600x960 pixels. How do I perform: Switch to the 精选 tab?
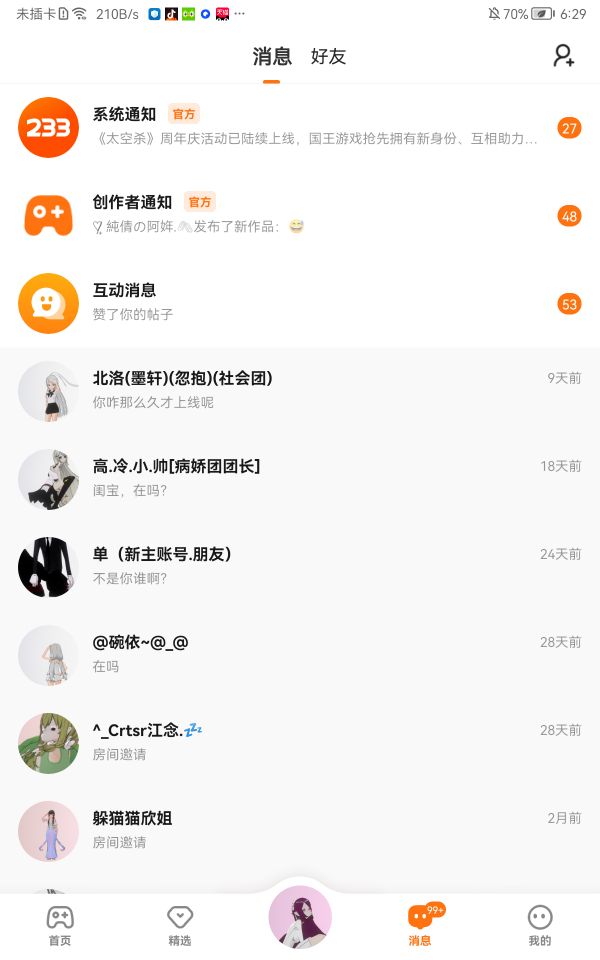[180, 926]
